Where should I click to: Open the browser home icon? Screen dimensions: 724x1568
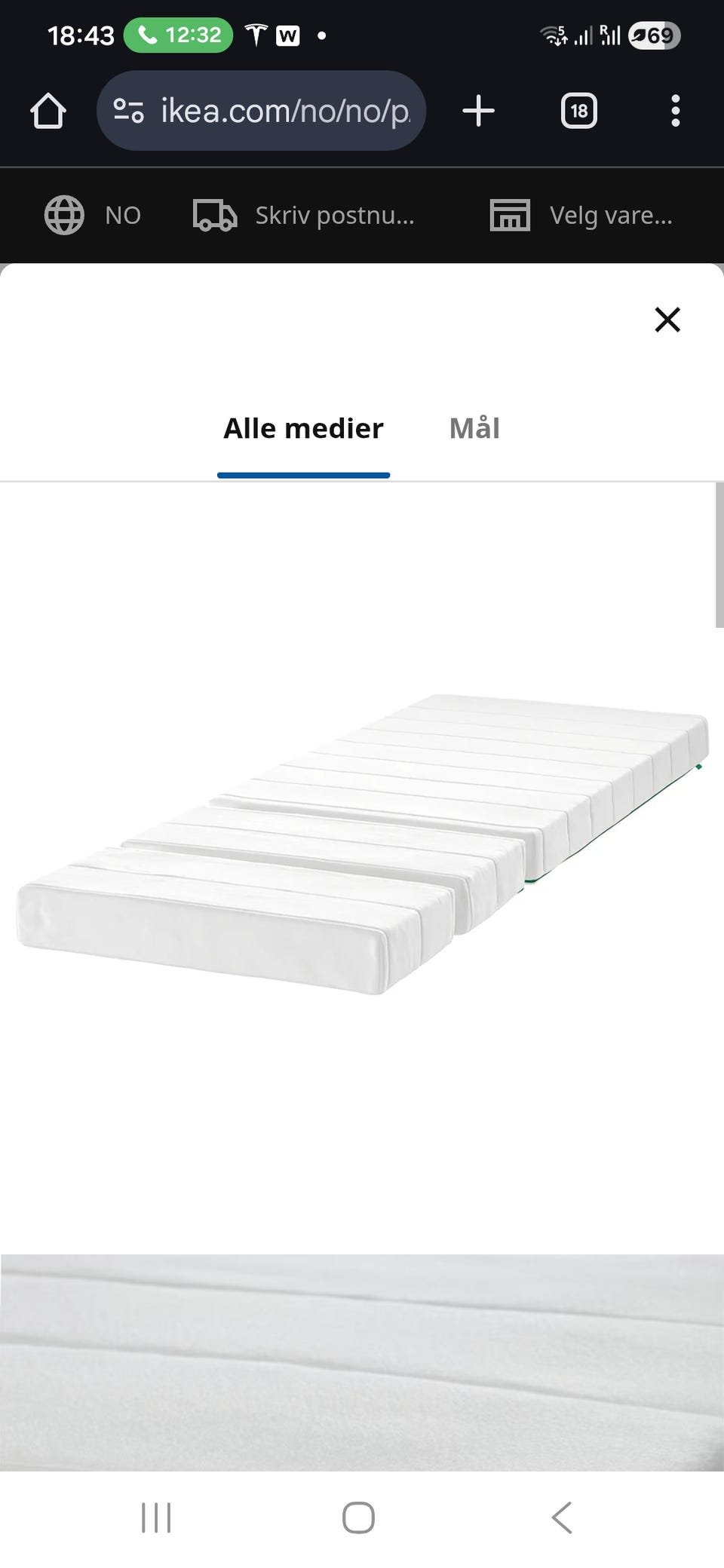pos(47,111)
